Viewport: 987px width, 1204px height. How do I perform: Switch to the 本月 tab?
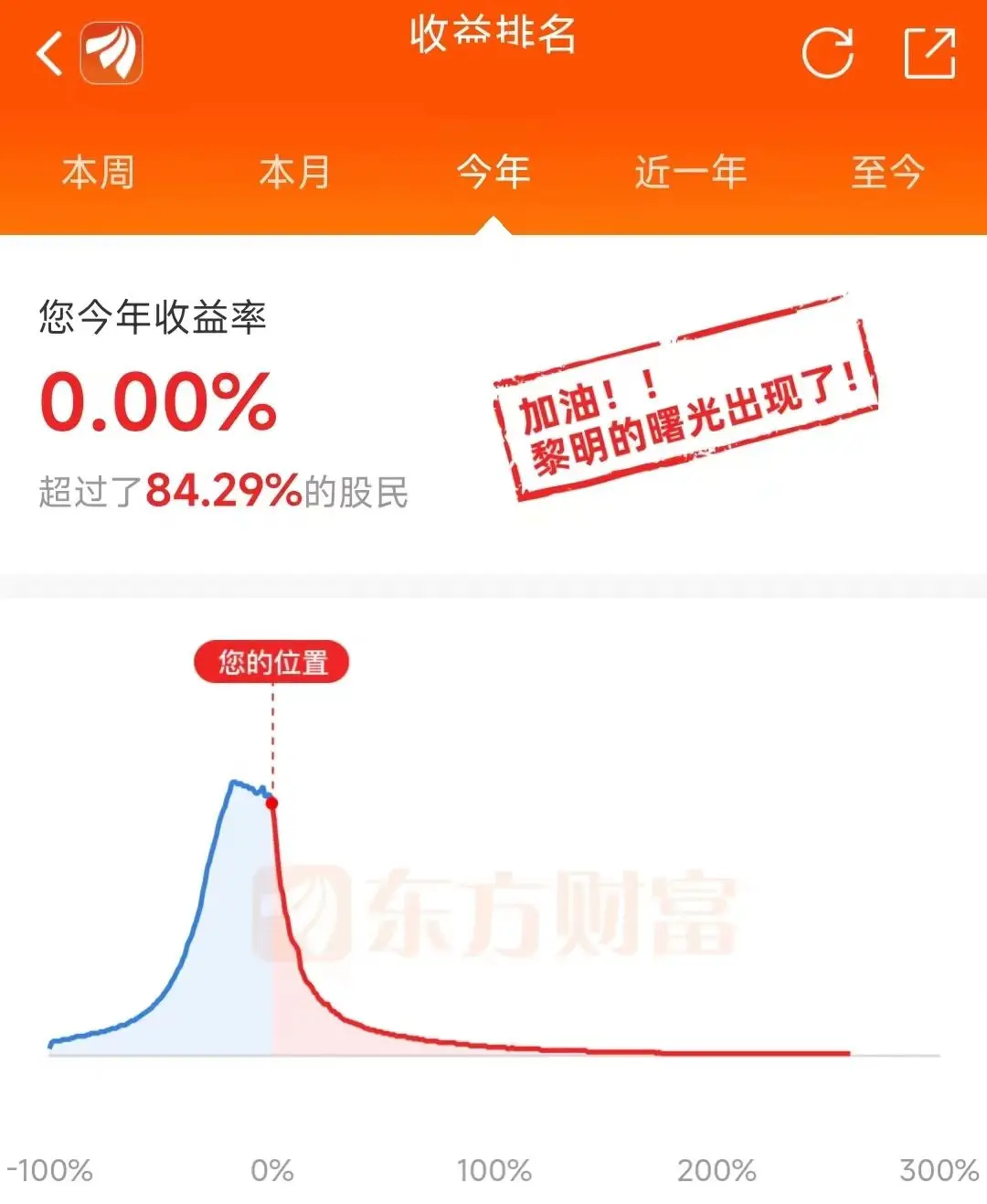pyautogui.click(x=295, y=172)
